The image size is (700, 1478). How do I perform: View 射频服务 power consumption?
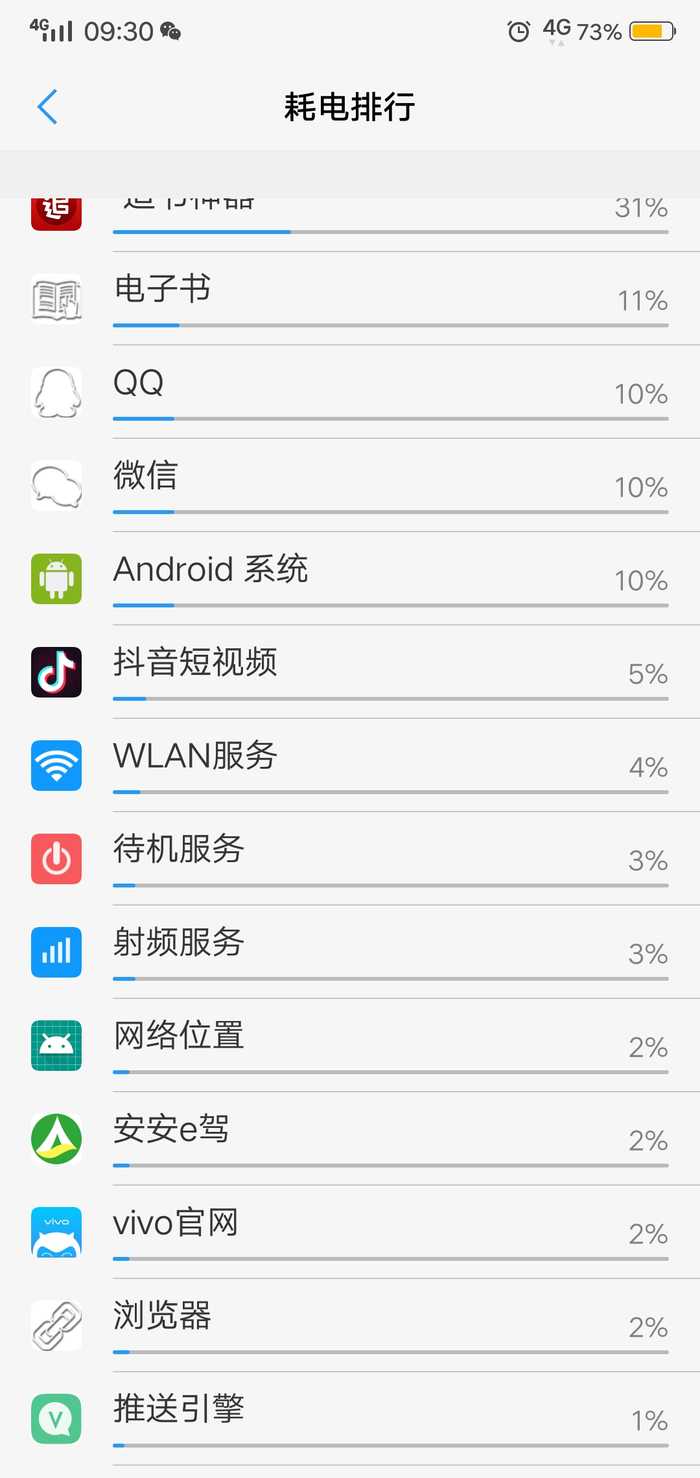point(350,952)
